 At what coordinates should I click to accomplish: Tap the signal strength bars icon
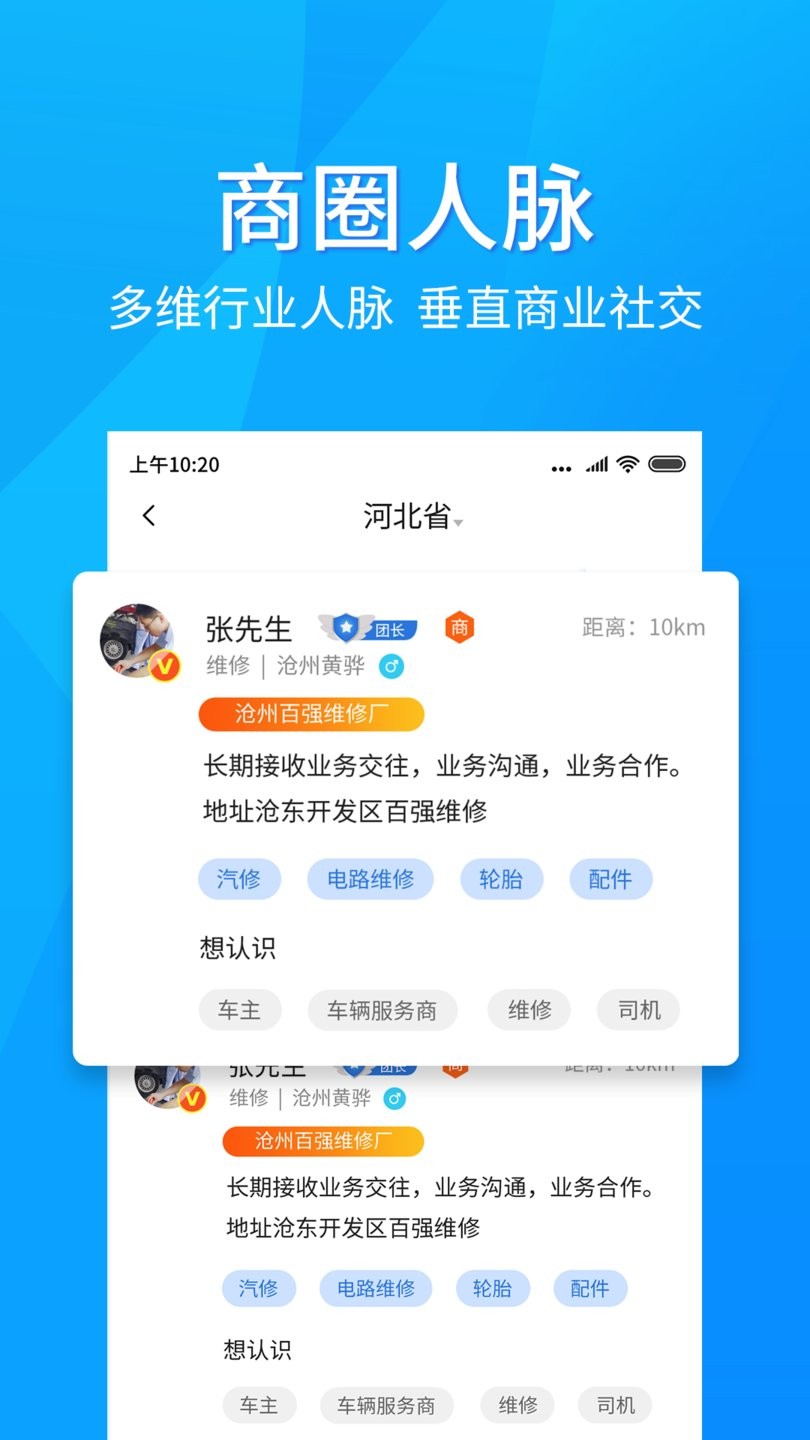point(597,463)
